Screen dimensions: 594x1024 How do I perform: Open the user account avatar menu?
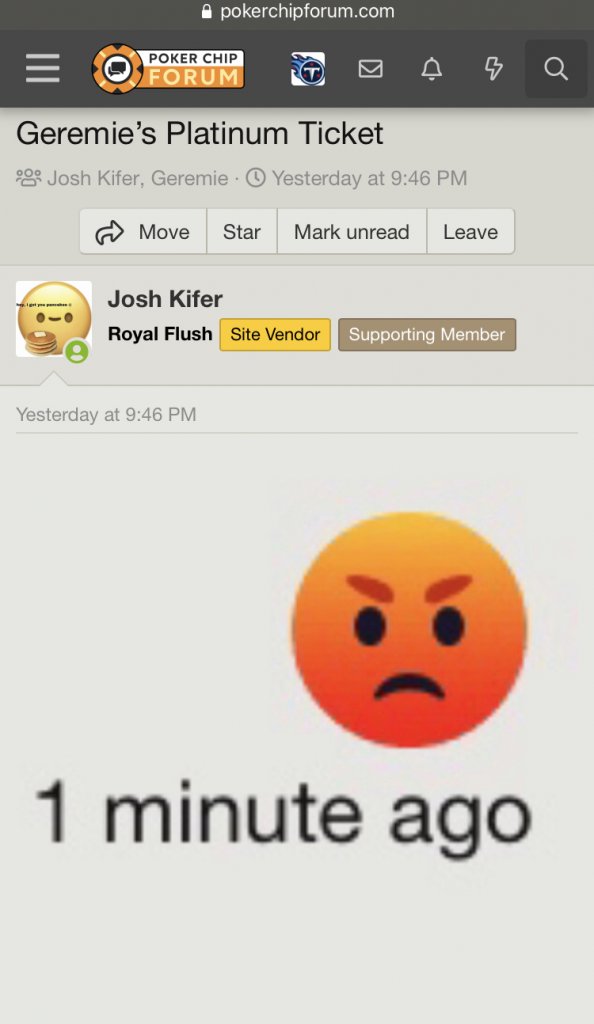308,69
